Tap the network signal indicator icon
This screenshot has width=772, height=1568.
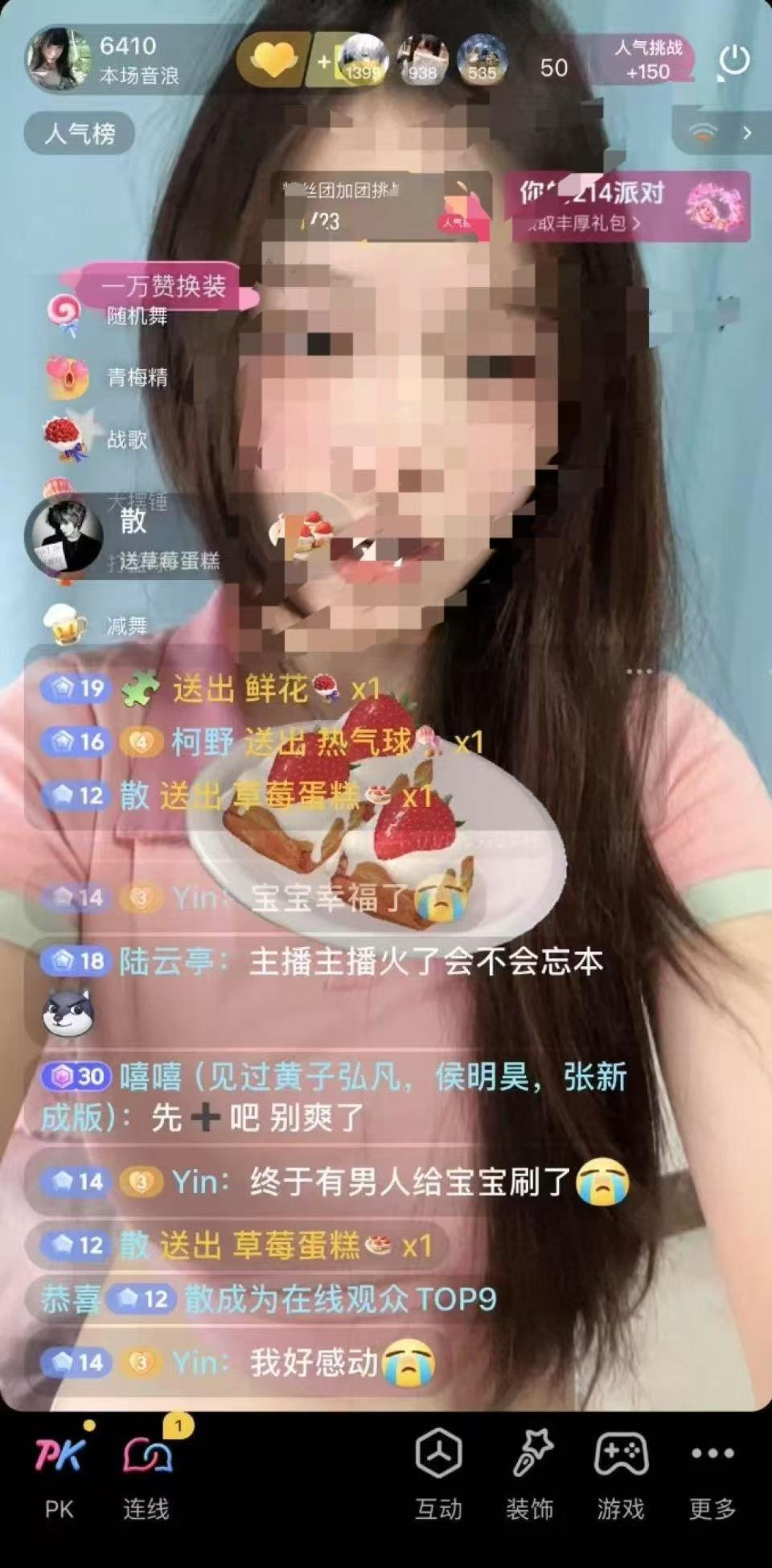point(704,134)
